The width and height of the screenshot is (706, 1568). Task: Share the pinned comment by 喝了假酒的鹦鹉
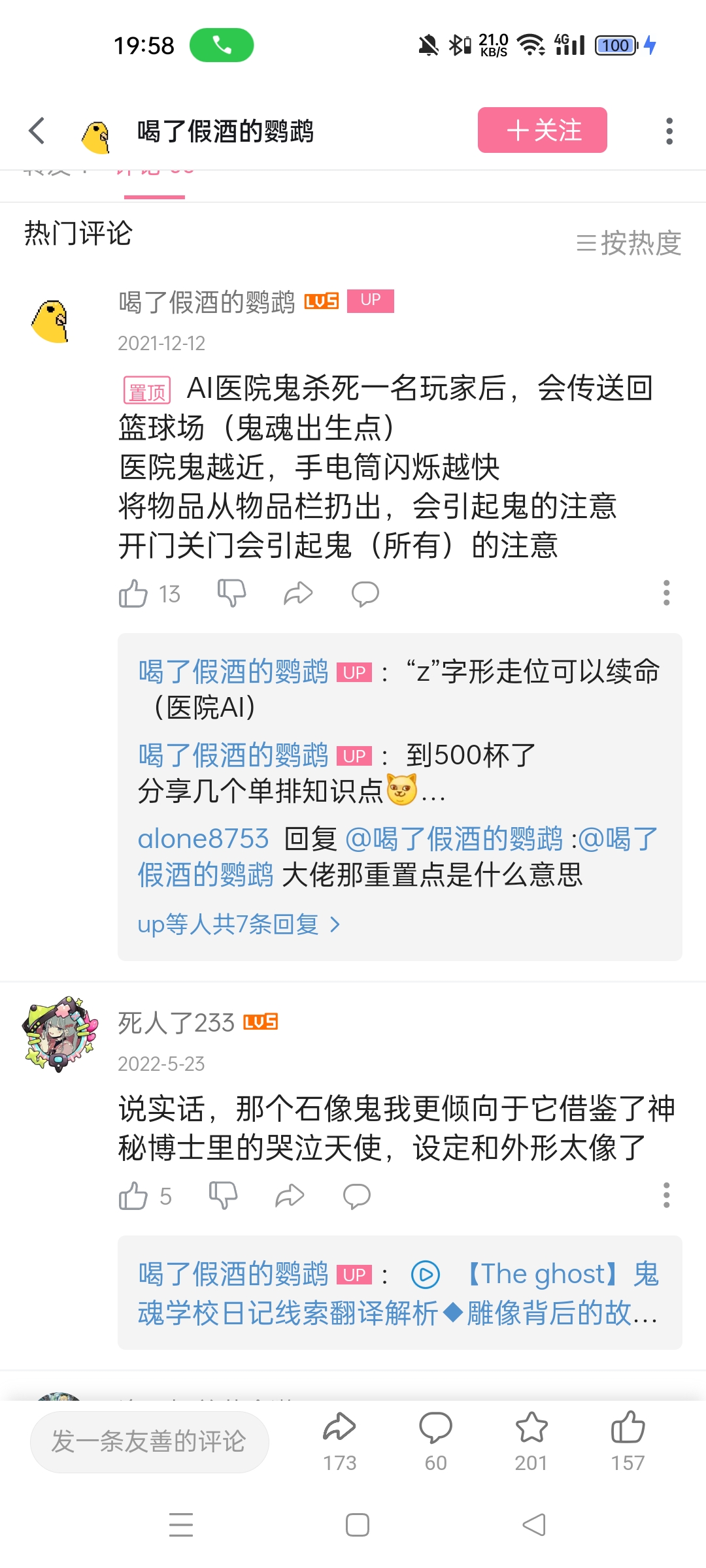298,593
